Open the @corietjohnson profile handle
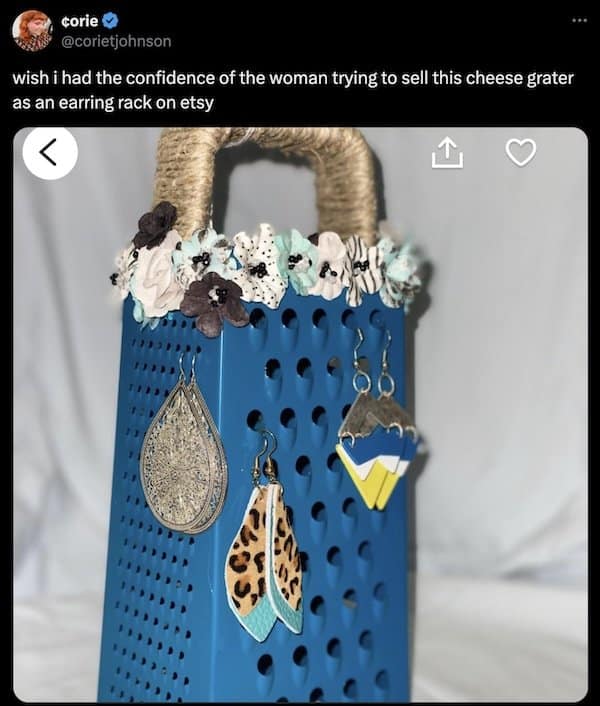 (x=116, y=41)
